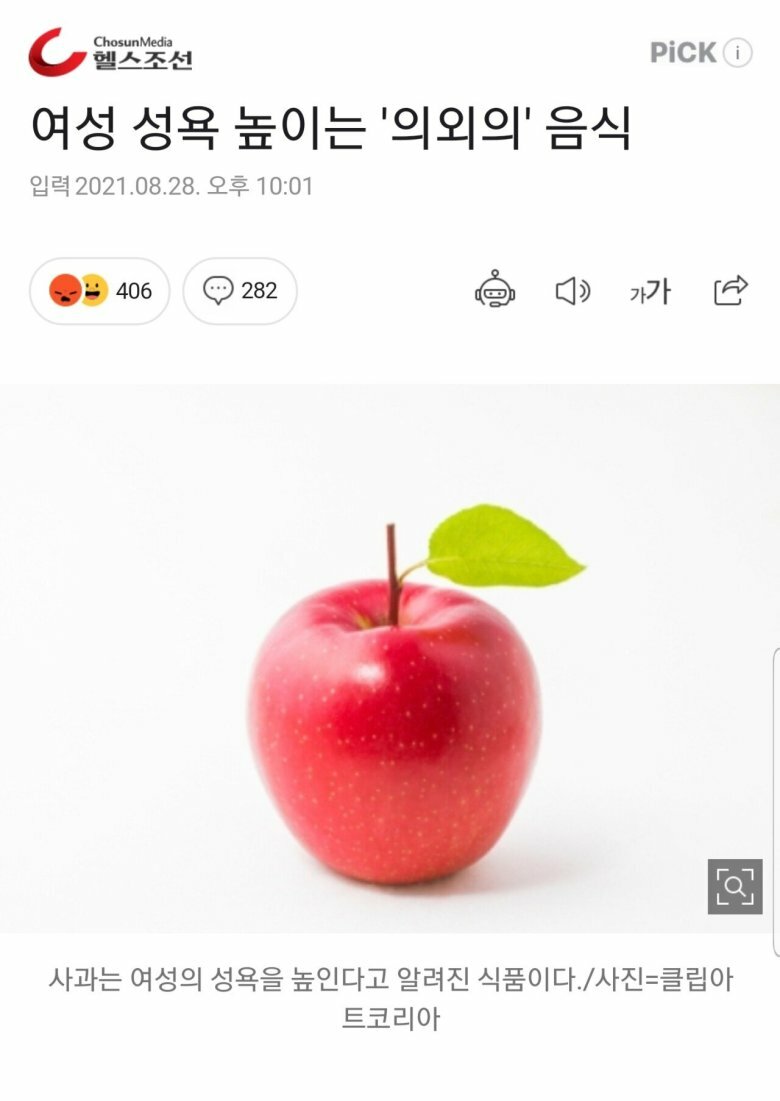Open the Health Chosun publisher page
This screenshot has width=780, height=1101.
point(110,52)
